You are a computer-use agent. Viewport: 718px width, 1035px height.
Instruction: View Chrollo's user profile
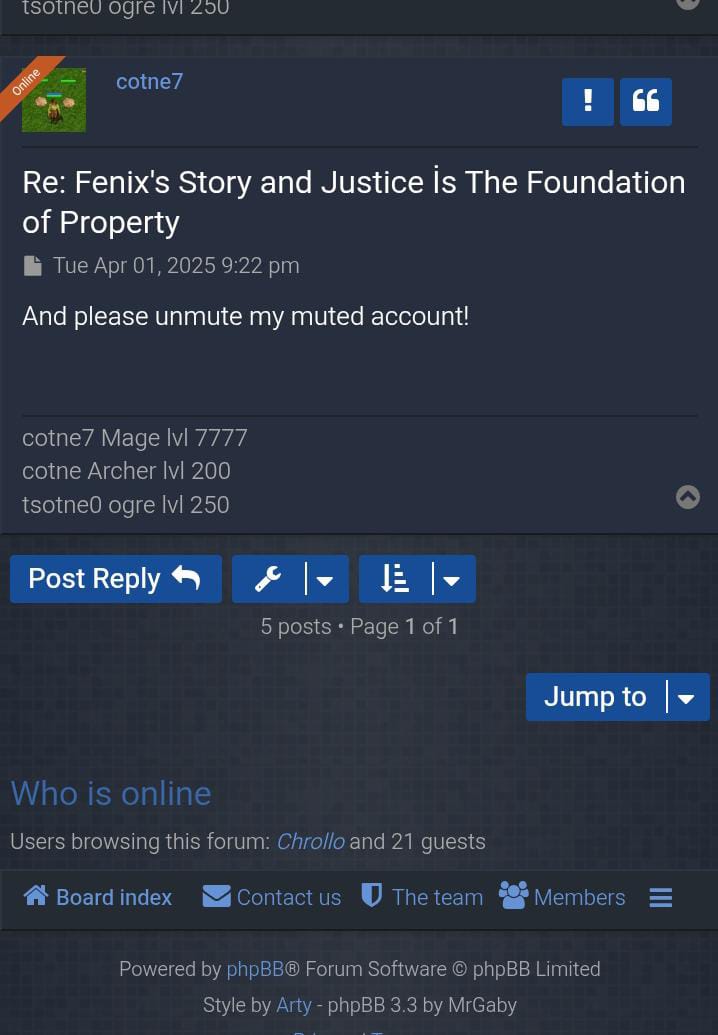click(310, 842)
